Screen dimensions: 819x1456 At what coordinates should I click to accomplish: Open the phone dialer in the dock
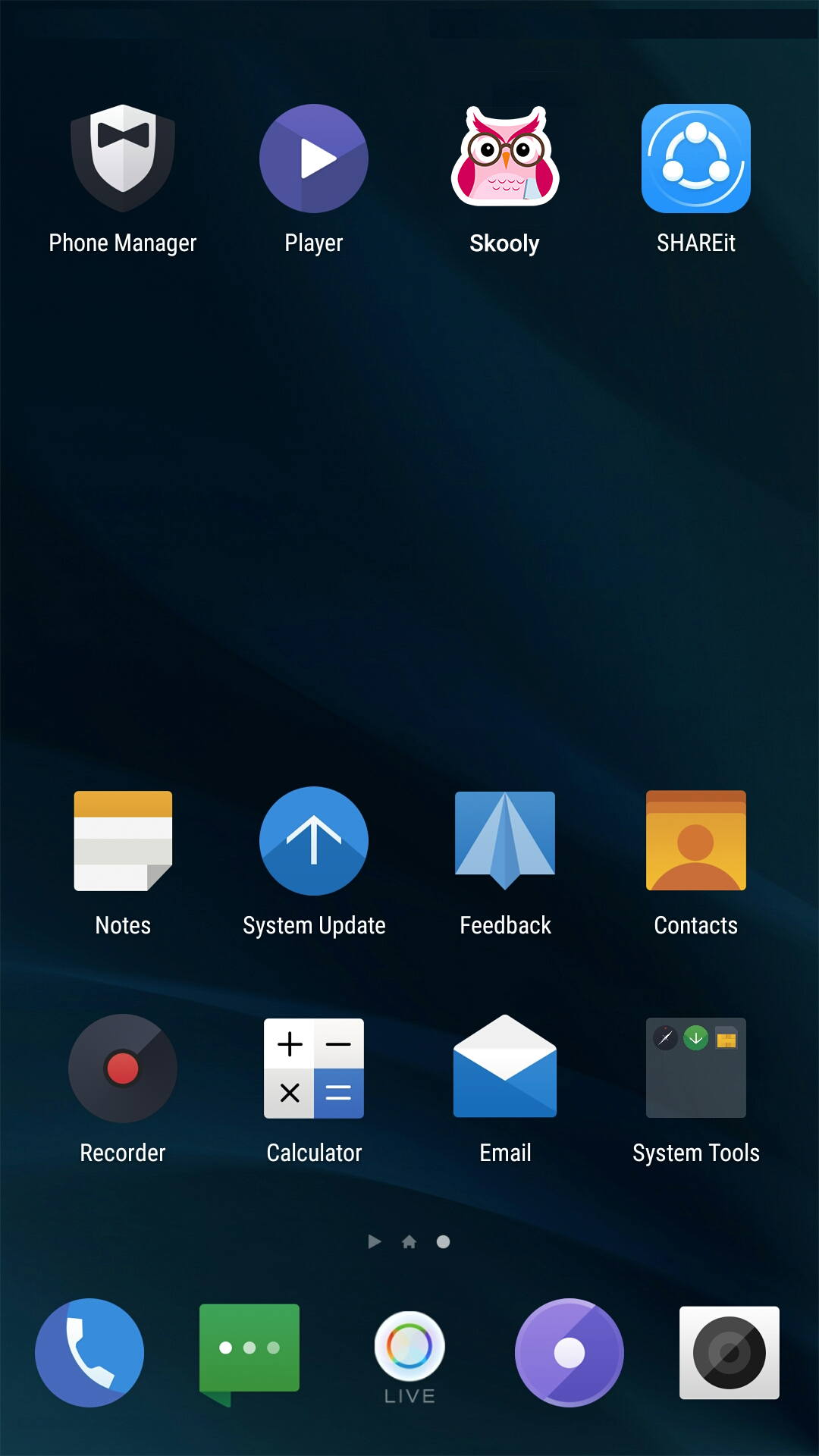click(89, 1353)
